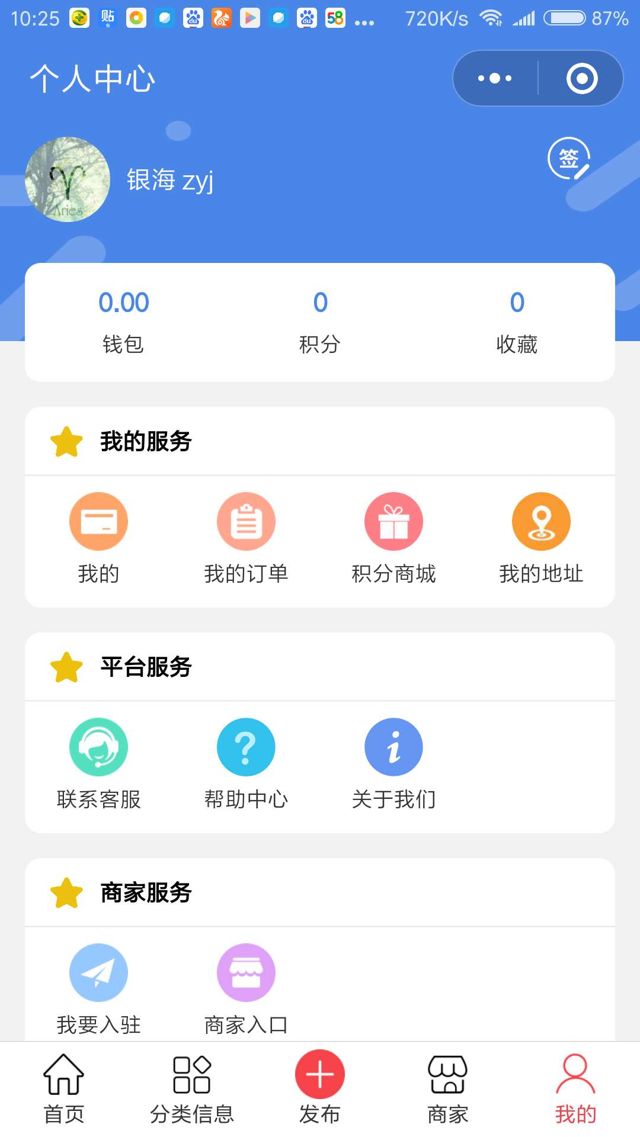Switch to the 商家 merchants tab
The image size is (640, 1137).
click(x=448, y=1088)
